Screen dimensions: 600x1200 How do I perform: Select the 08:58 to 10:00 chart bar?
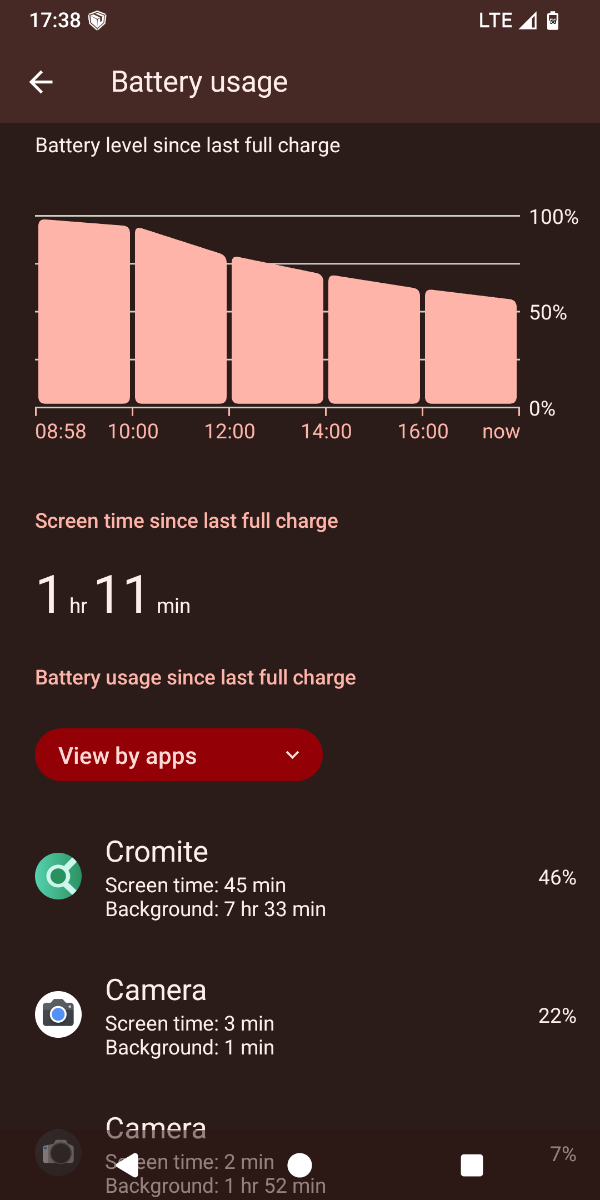coord(84,311)
